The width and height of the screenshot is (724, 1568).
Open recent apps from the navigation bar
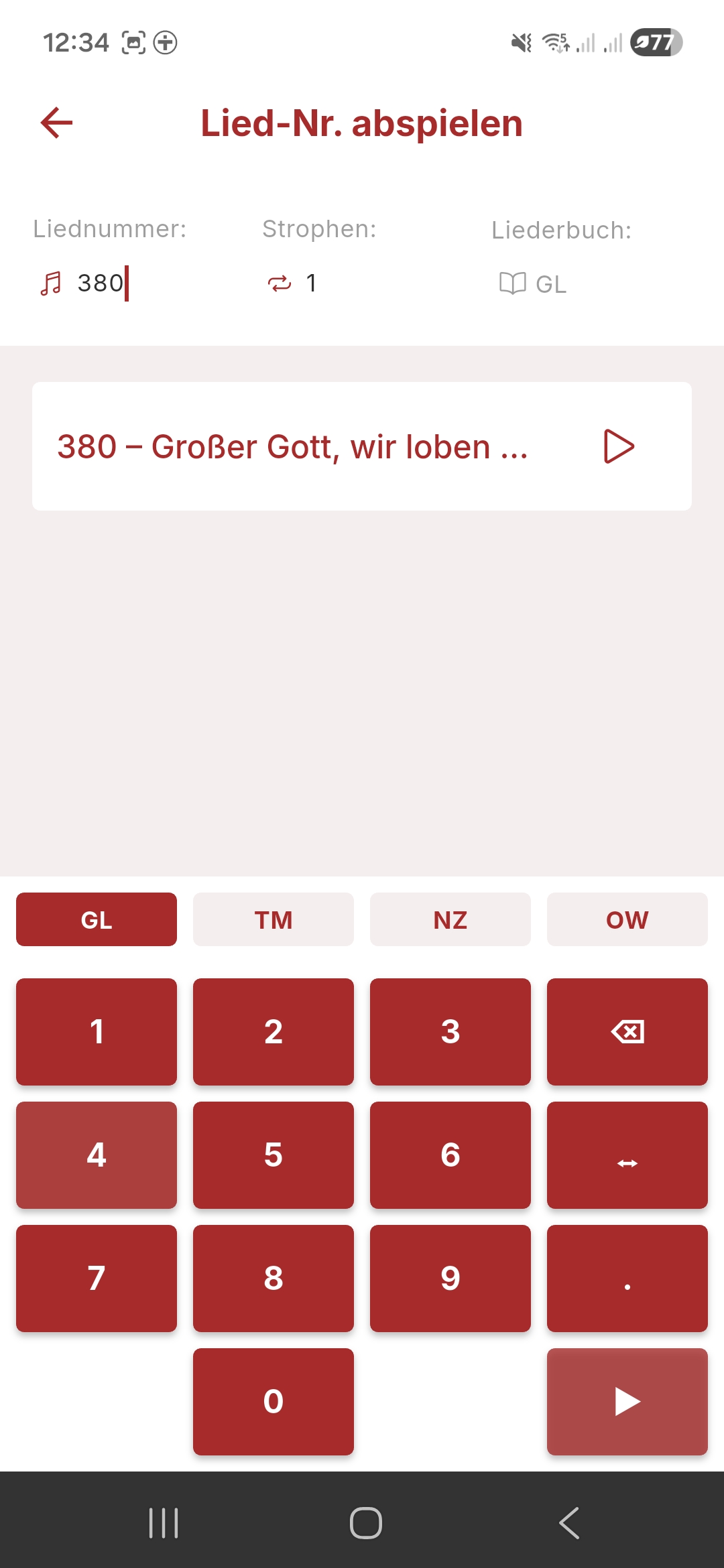point(164,1523)
